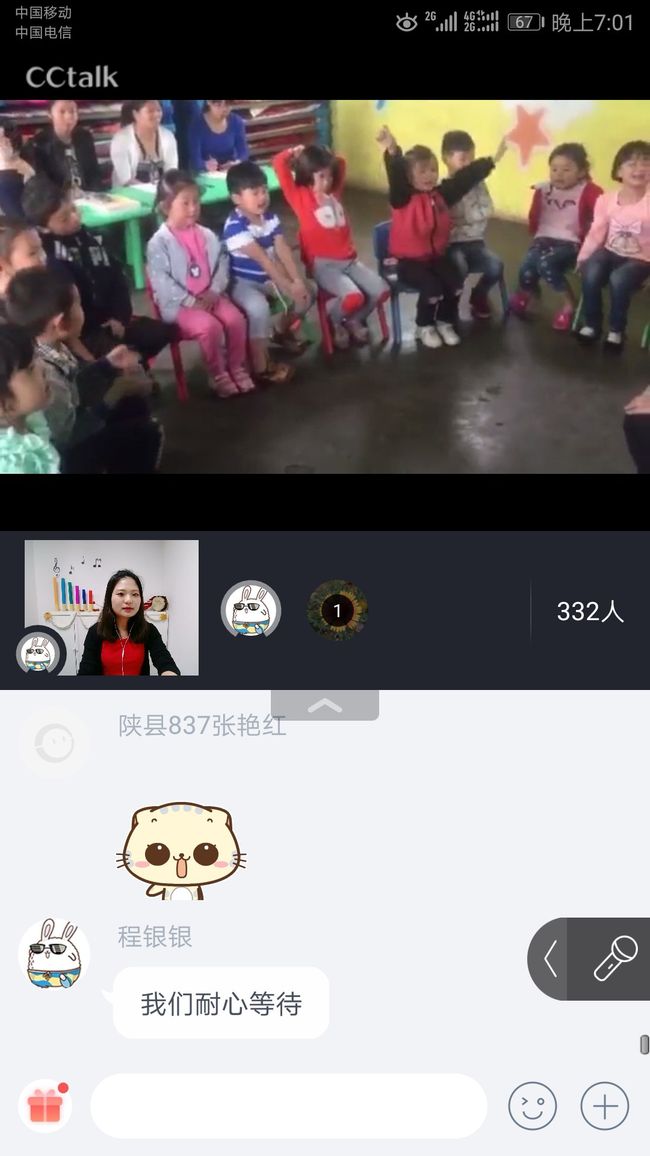Open the plus attachments menu

click(604, 1106)
